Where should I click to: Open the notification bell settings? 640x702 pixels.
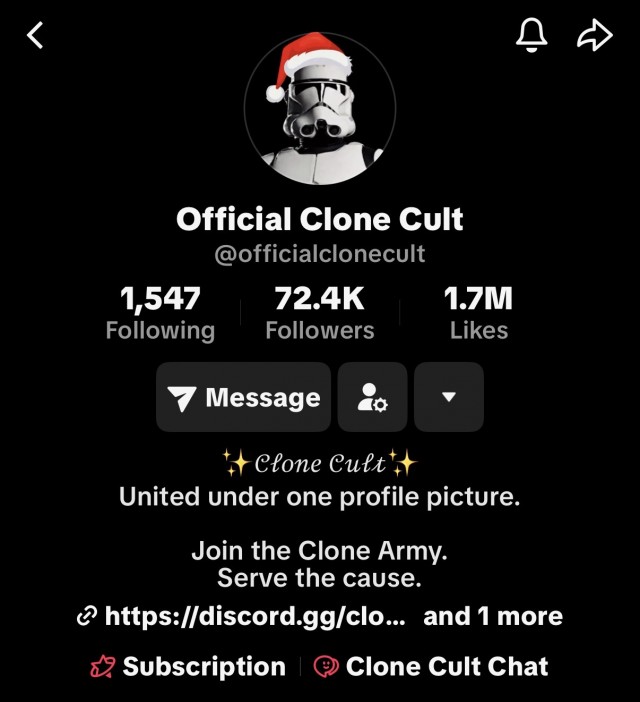click(532, 37)
